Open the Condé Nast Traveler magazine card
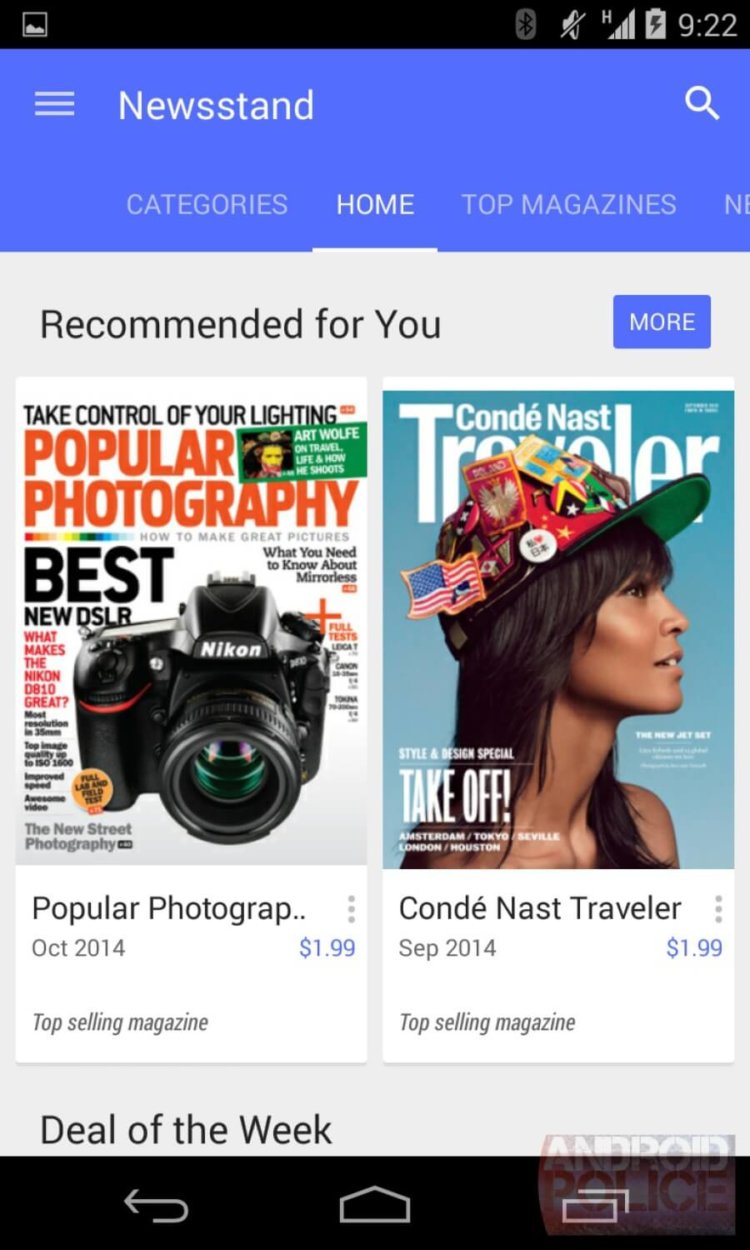The width and height of the screenshot is (750, 1250). point(558,620)
